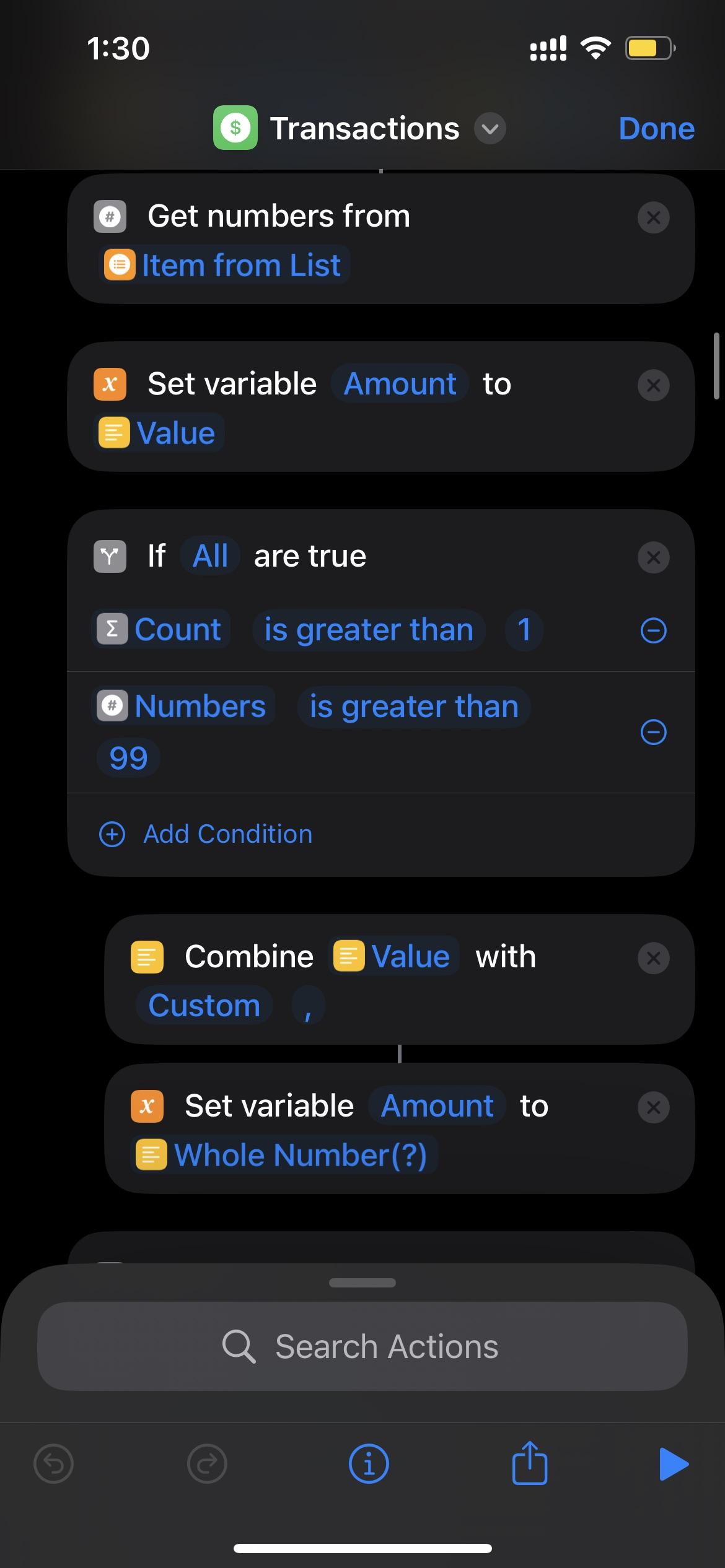
Task: Change the Custom separator option
Action: (x=204, y=1005)
